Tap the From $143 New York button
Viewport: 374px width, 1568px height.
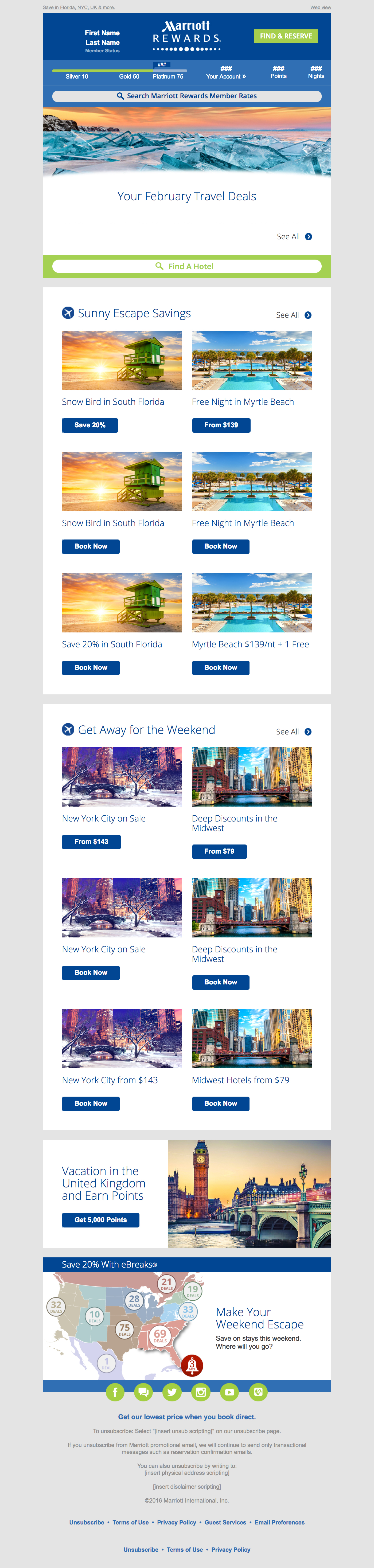click(91, 841)
